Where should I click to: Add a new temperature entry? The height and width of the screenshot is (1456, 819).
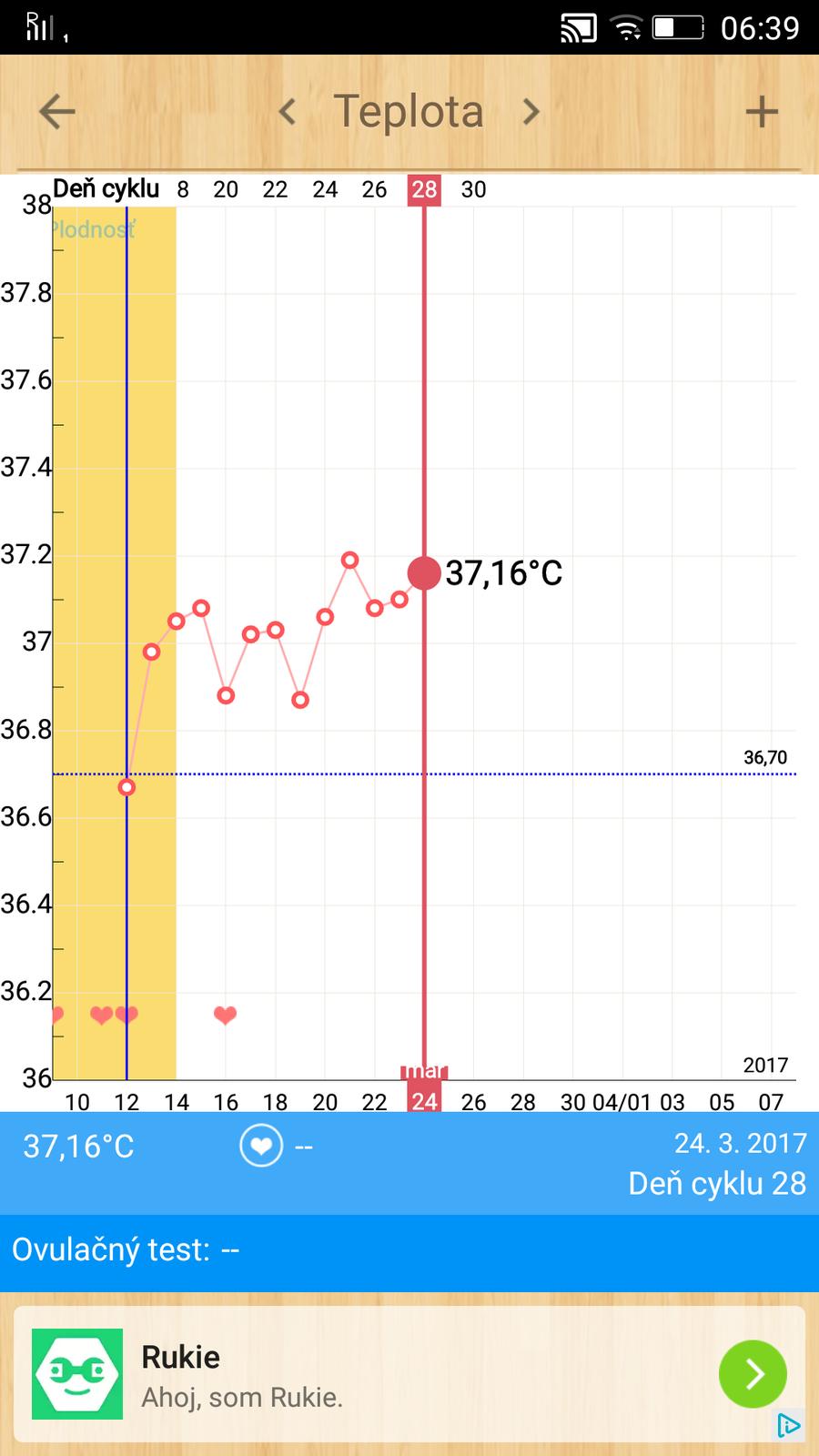(x=762, y=112)
